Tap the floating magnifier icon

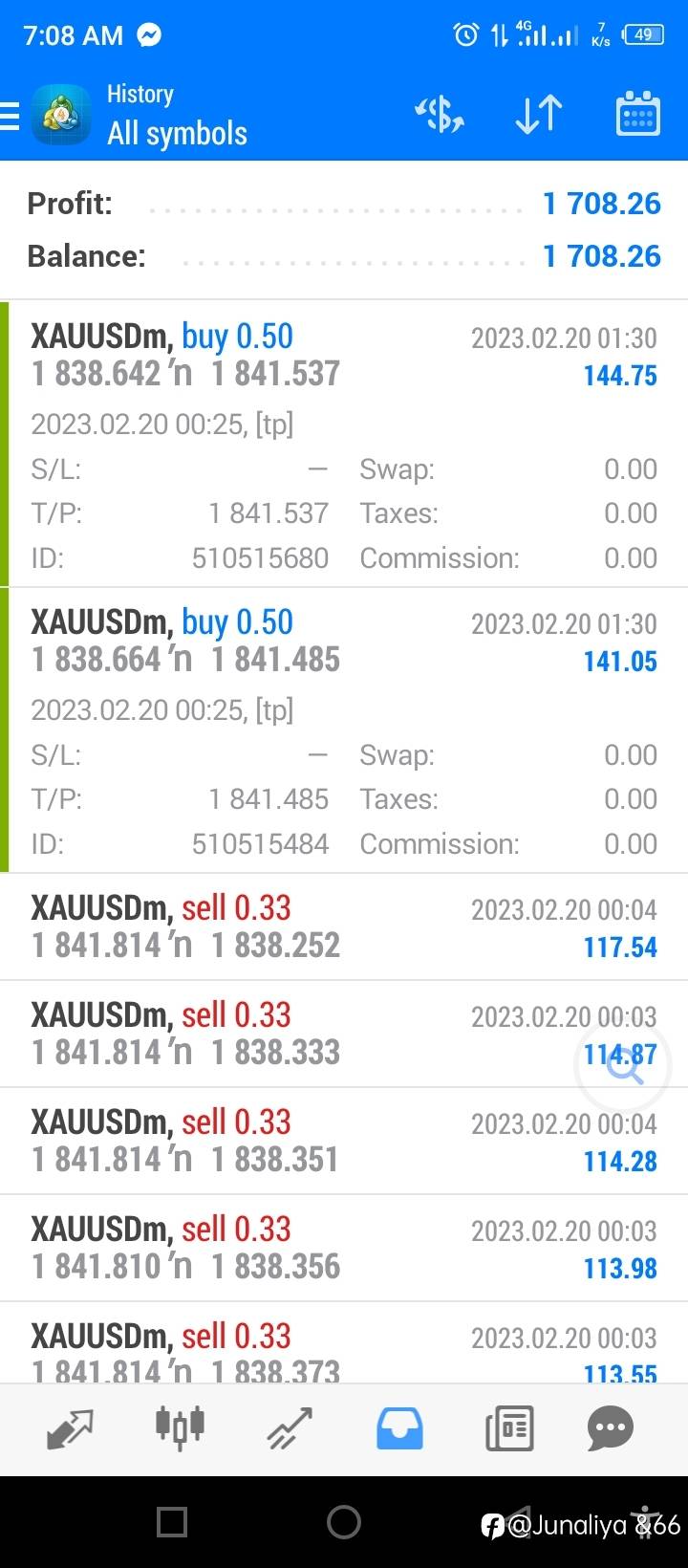click(624, 1066)
